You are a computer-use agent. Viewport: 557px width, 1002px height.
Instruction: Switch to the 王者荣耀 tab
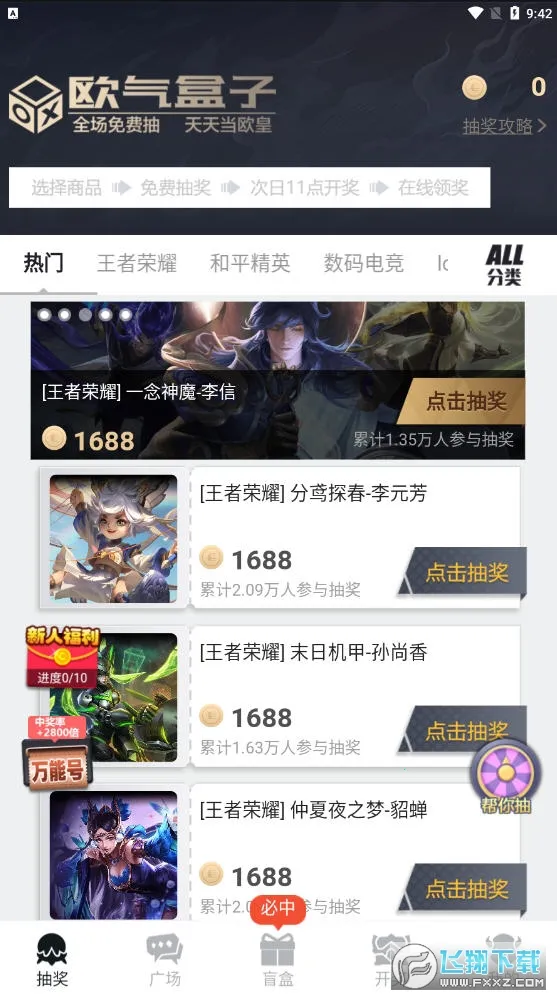click(x=137, y=263)
